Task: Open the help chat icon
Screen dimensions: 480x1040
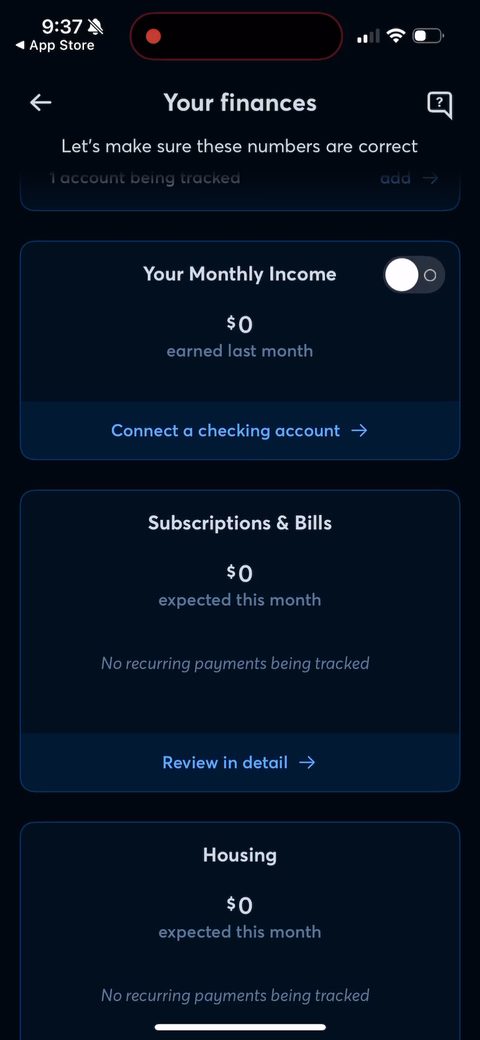Action: point(440,104)
